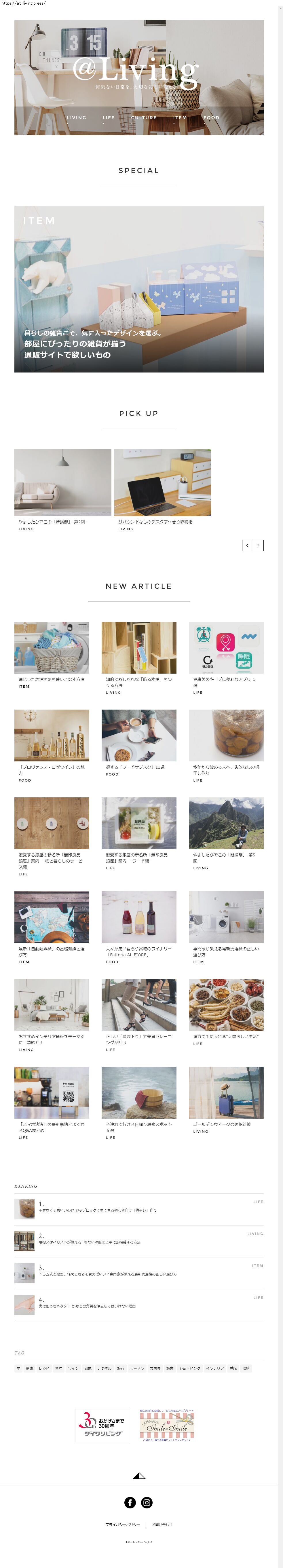Switch to the CULTURE section

coord(144,117)
